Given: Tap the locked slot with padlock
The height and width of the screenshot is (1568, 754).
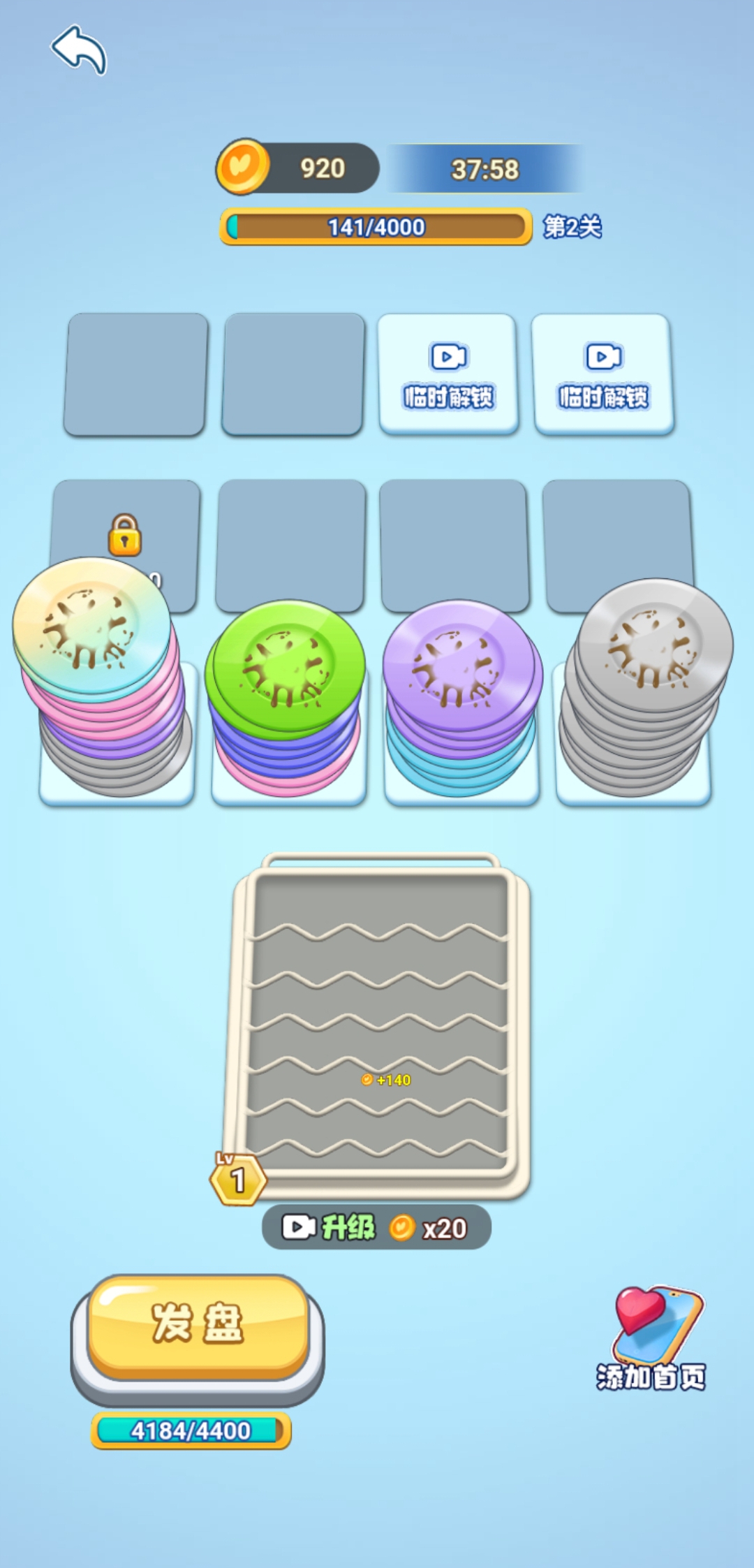Looking at the screenshot, I should click(125, 534).
